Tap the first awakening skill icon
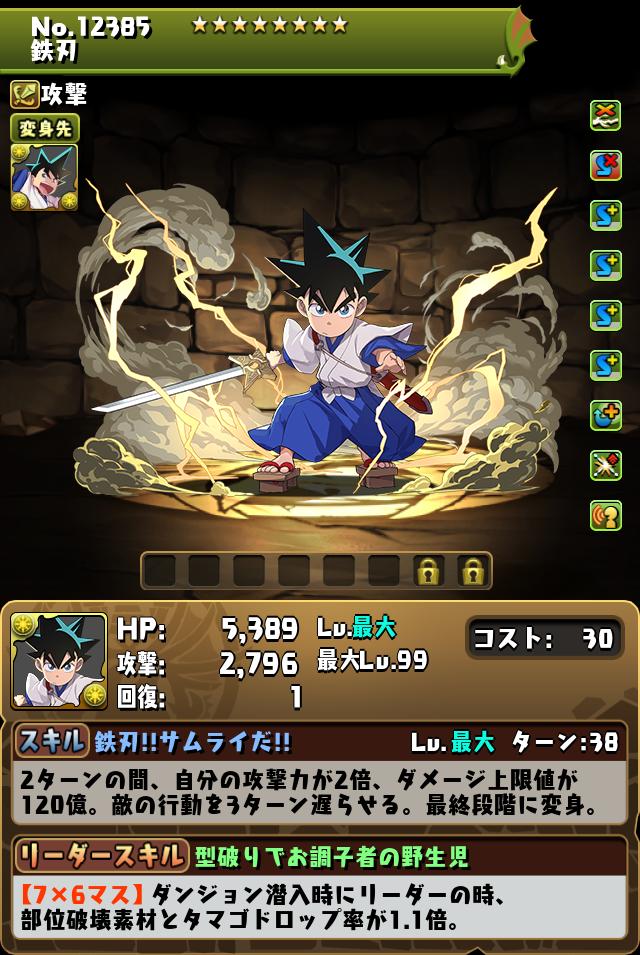 tap(606, 116)
